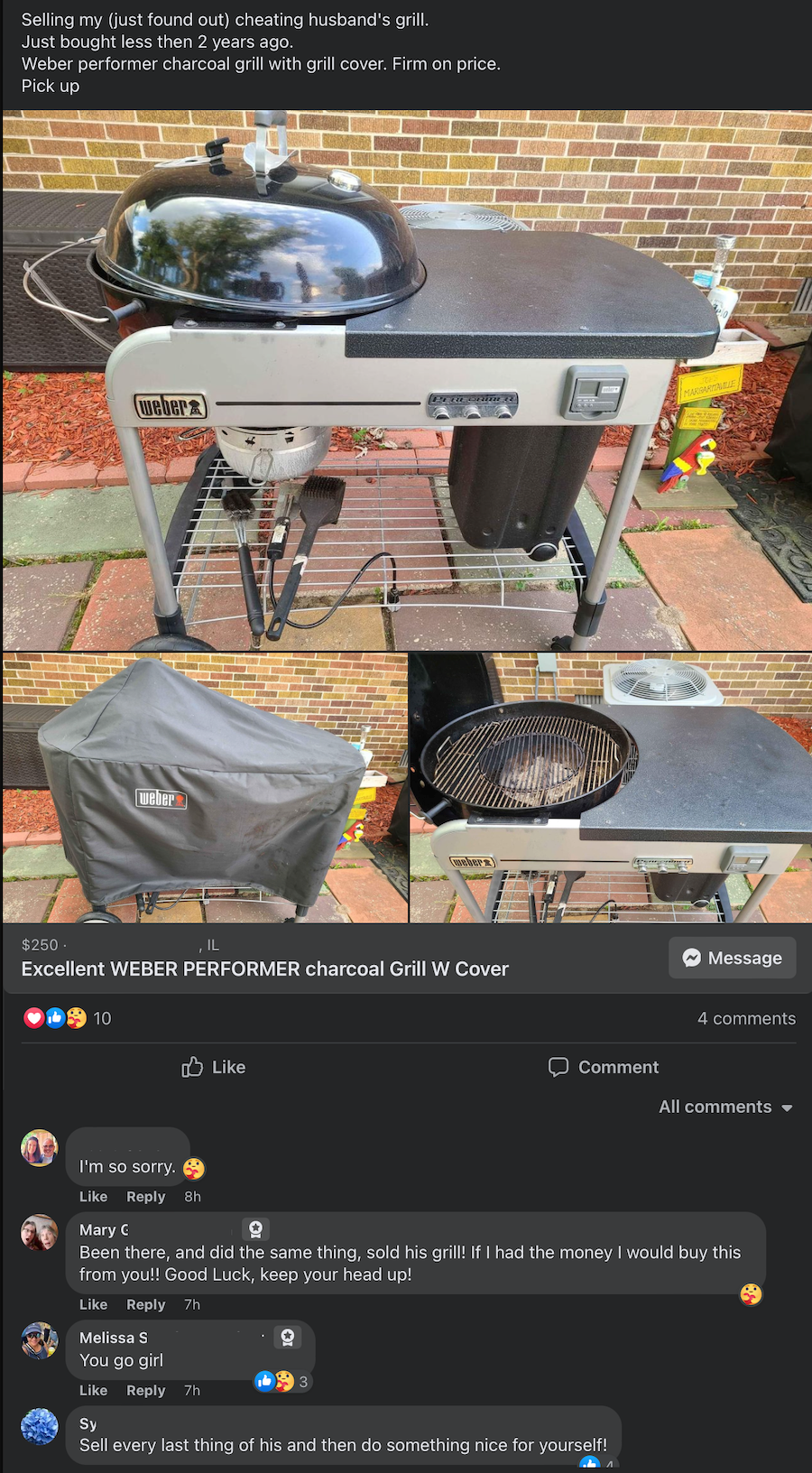Viewport: 812px width, 1473px height.
Task: Reply to Mary's comment
Action: 145,1304
